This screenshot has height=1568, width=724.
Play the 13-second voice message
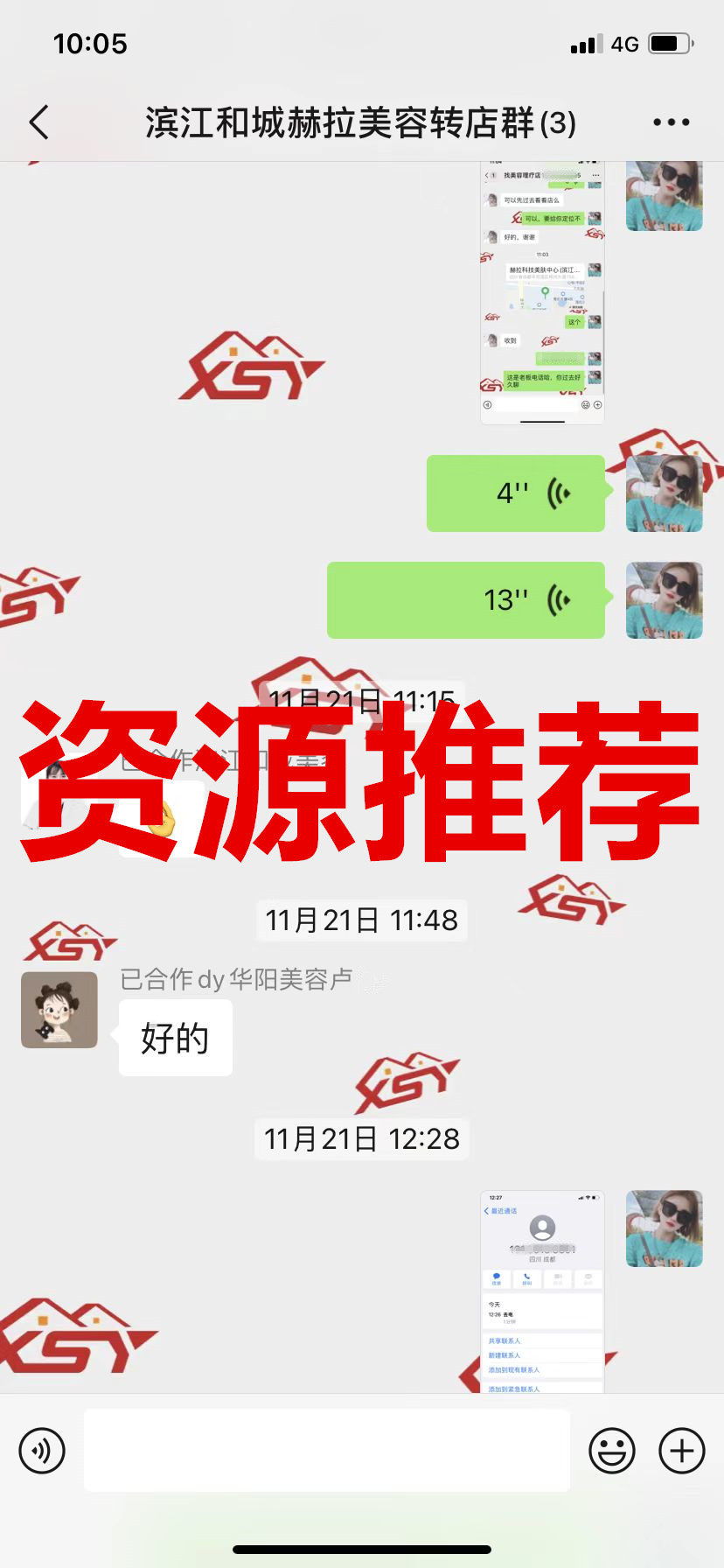(466, 600)
